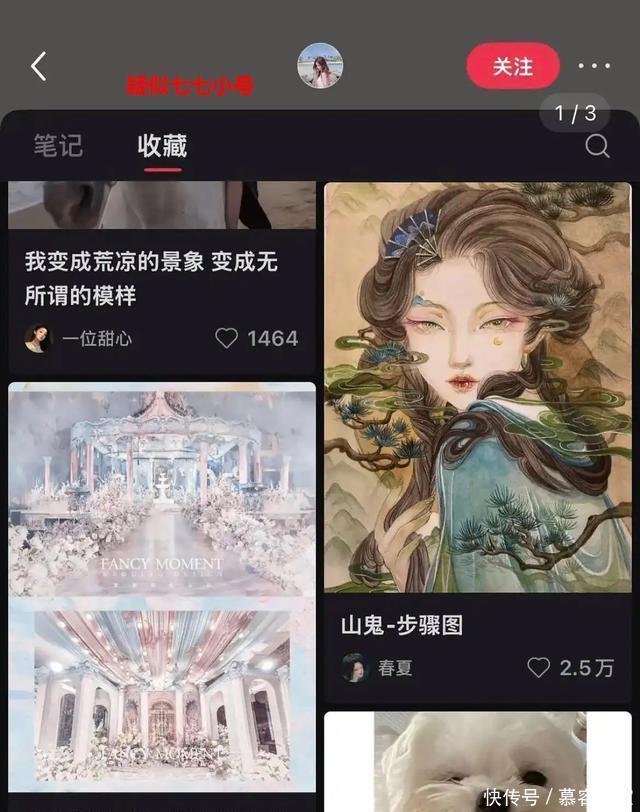The height and width of the screenshot is (812, 640).
Task: Open the three-dot overflow menu
Action: 594,67
